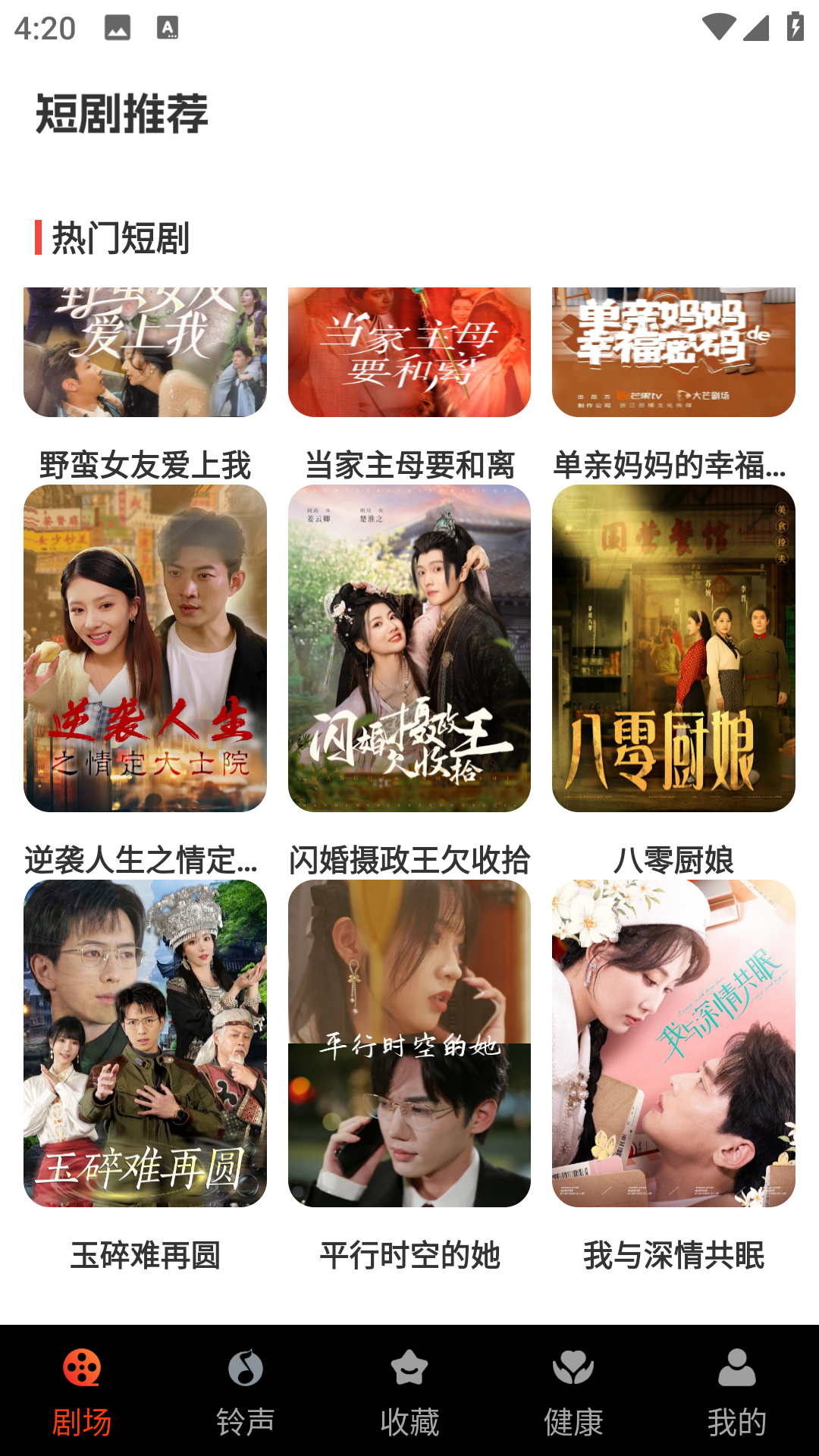The height and width of the screenshot is (1456, 819).
Task: Open the 逆袭人生之情定 drama tile
Action: [x=145, y=648]
